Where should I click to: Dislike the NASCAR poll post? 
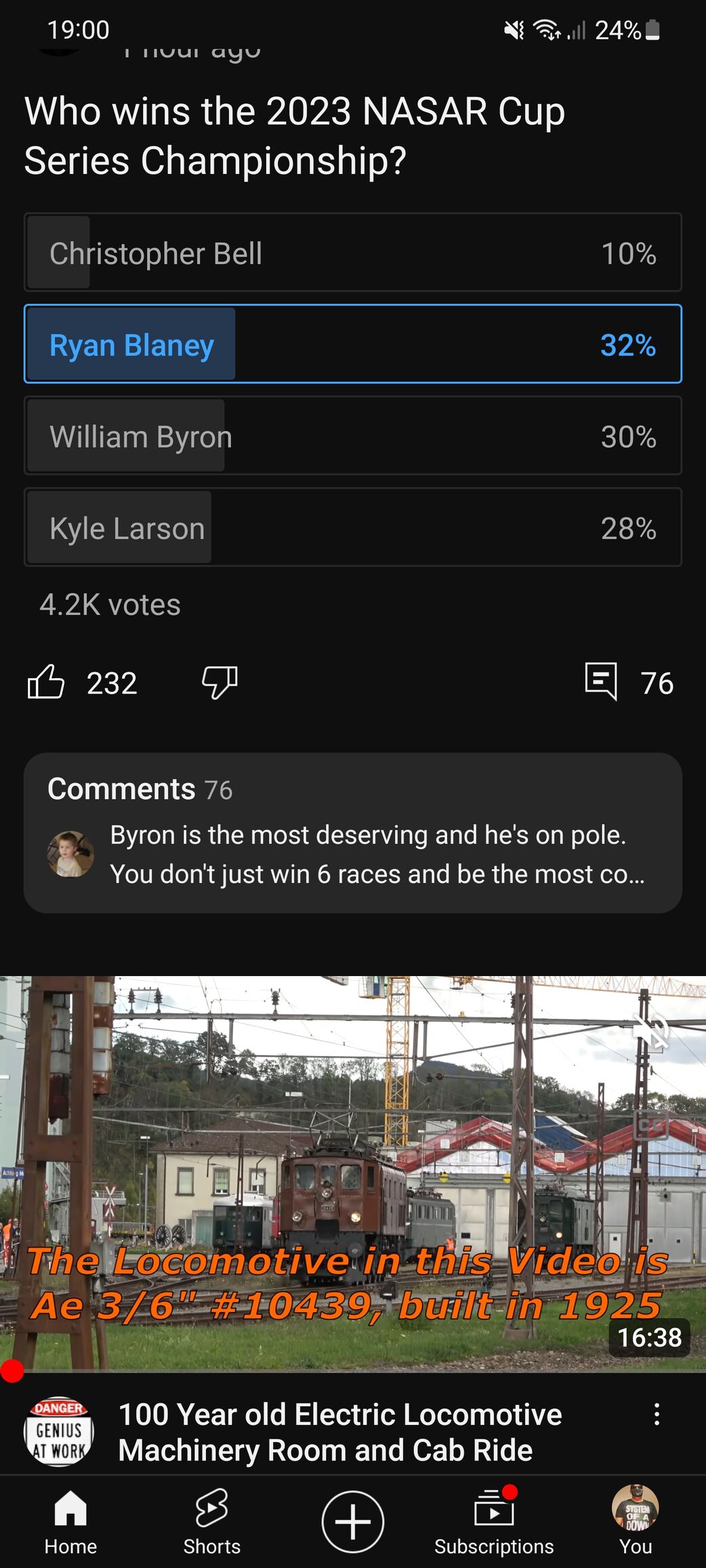click(x=220, y=681)
